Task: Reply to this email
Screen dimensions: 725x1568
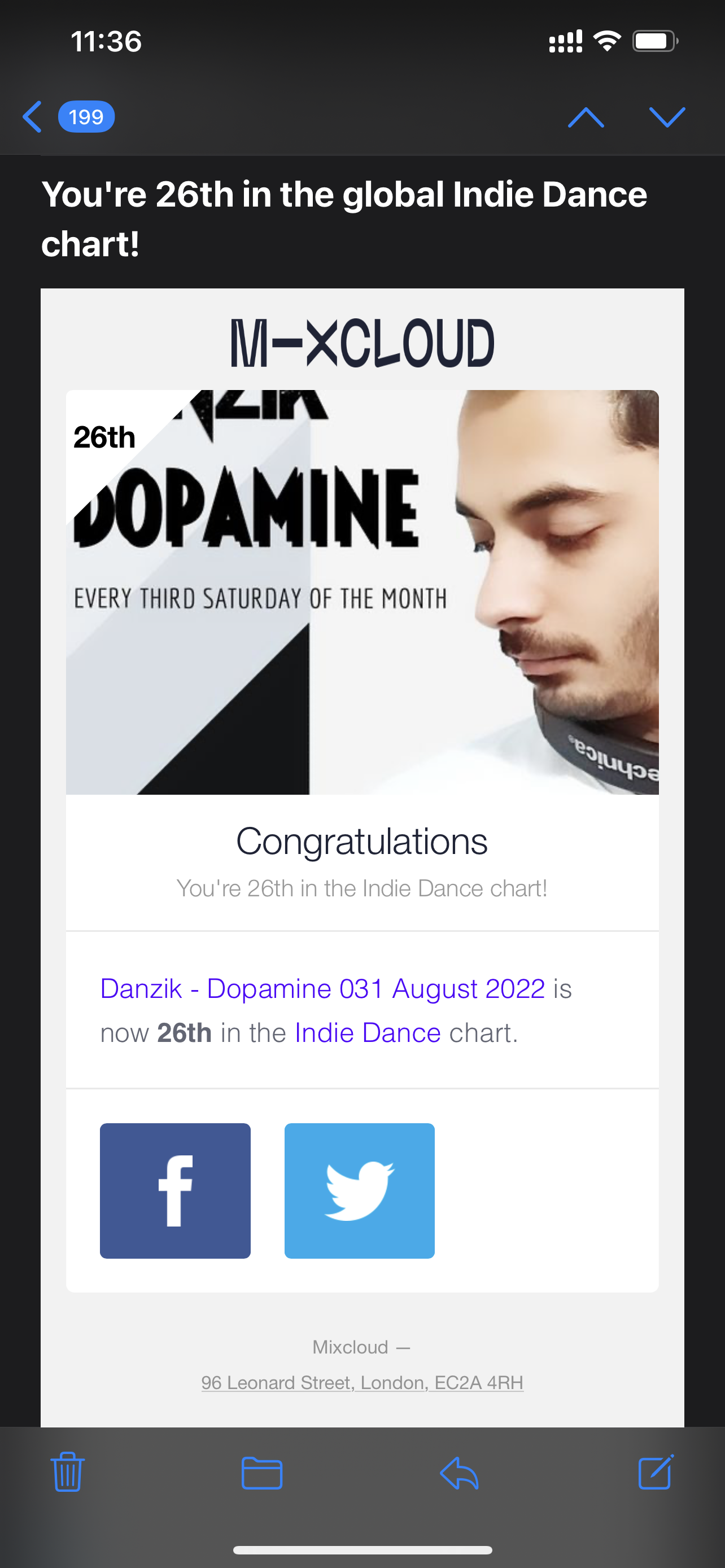Action: pos(459,1473)
